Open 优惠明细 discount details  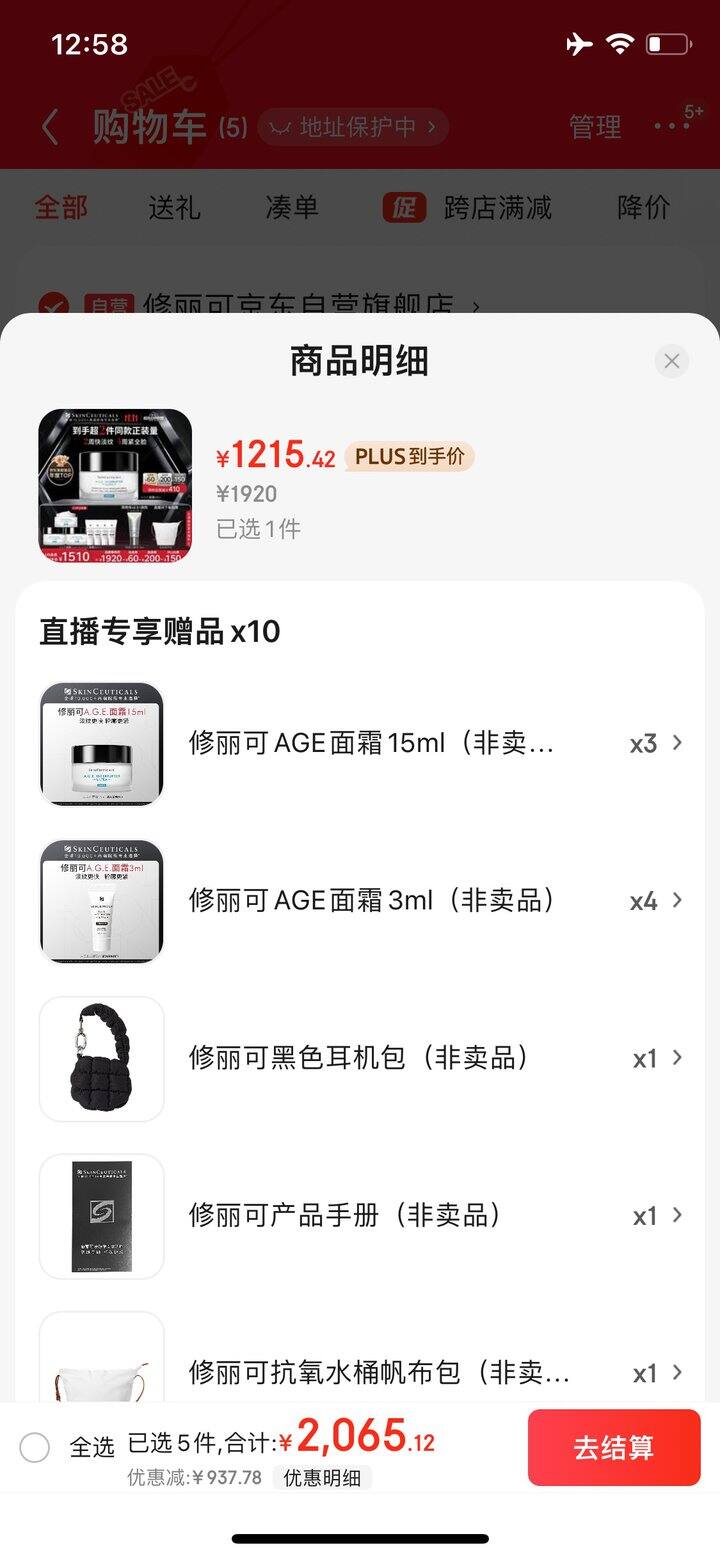pos(322,1477)
